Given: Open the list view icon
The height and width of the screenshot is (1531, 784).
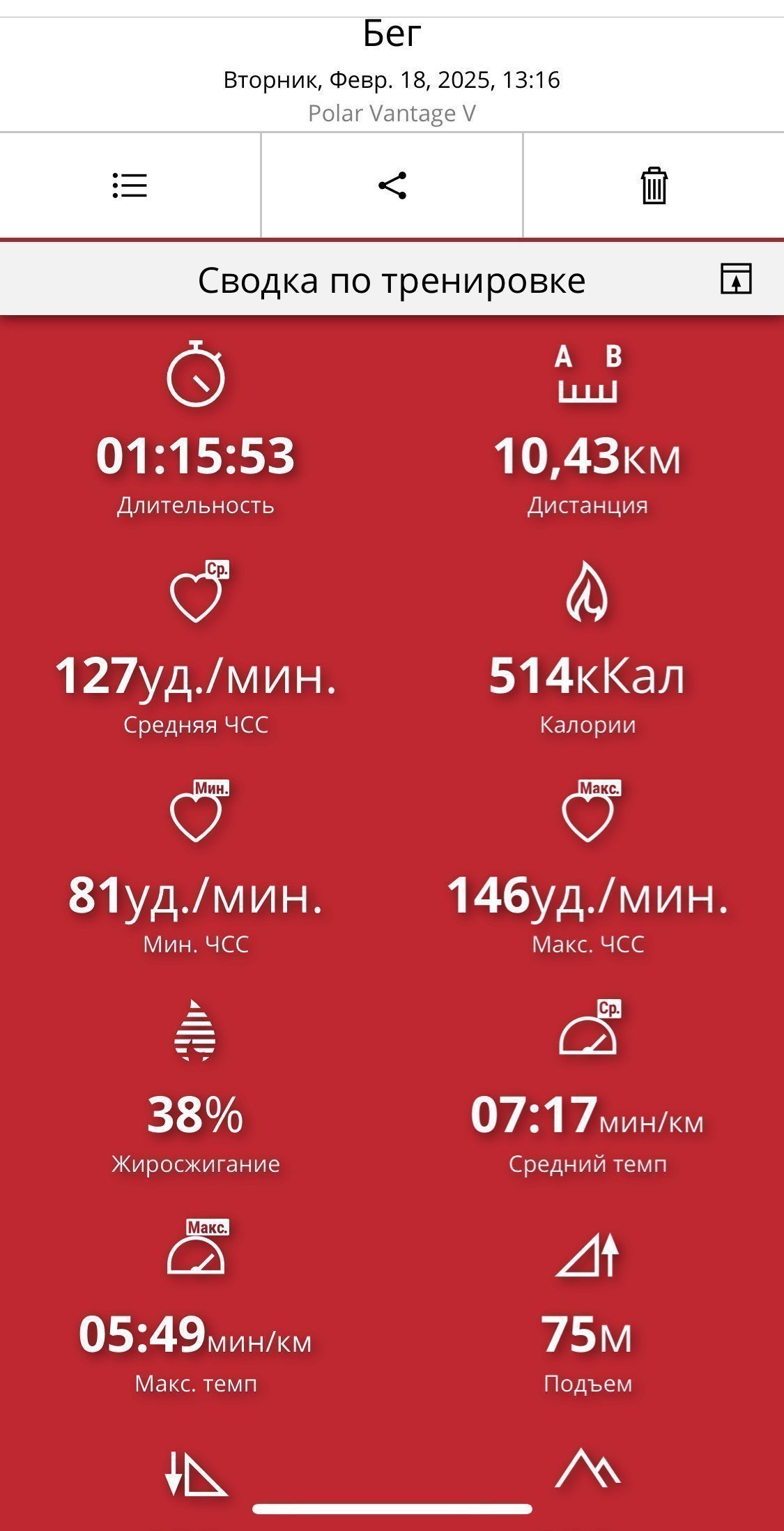Looking at the screenshot, I should tap(130, 185).
